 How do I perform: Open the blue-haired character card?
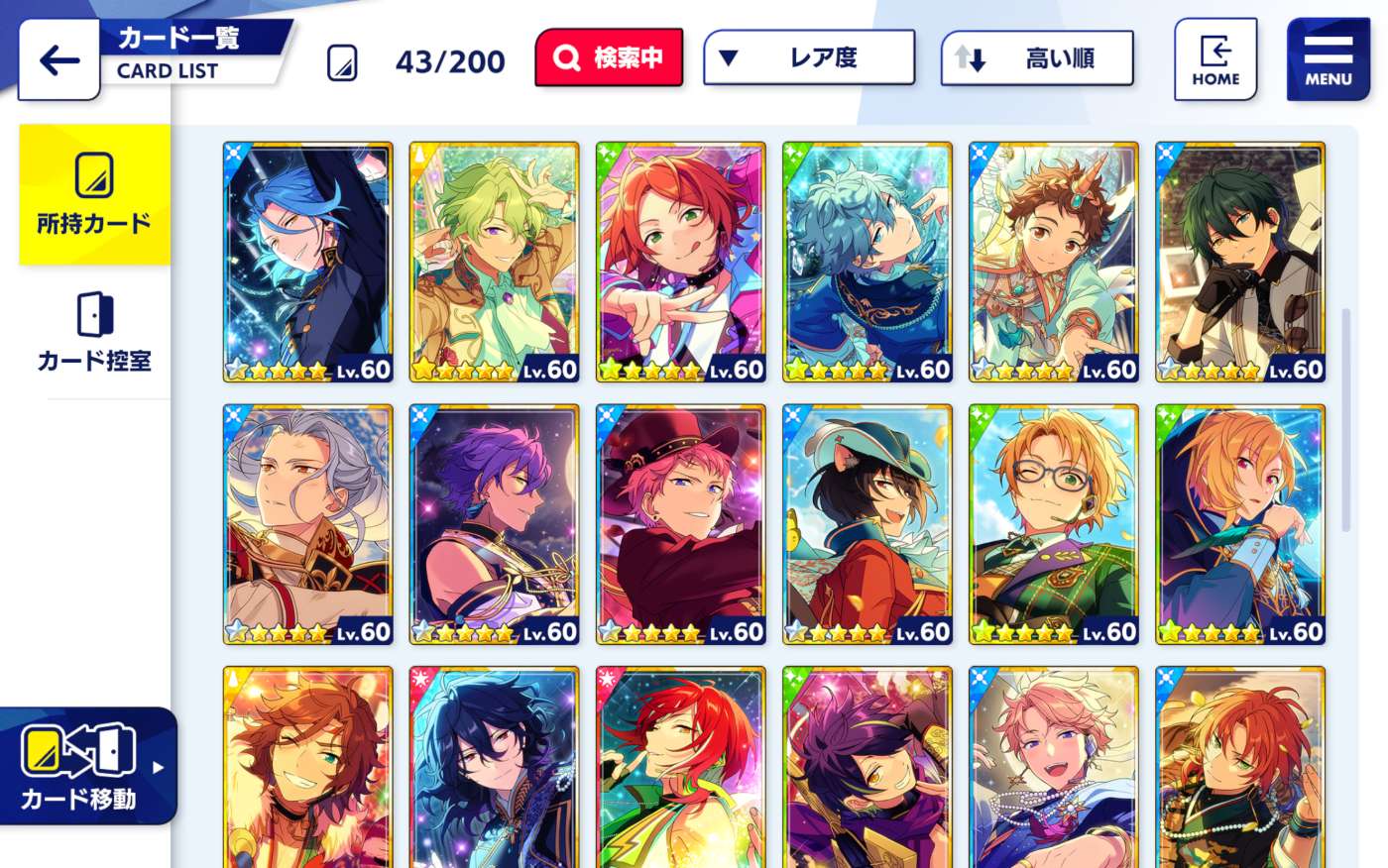point(308,262)
